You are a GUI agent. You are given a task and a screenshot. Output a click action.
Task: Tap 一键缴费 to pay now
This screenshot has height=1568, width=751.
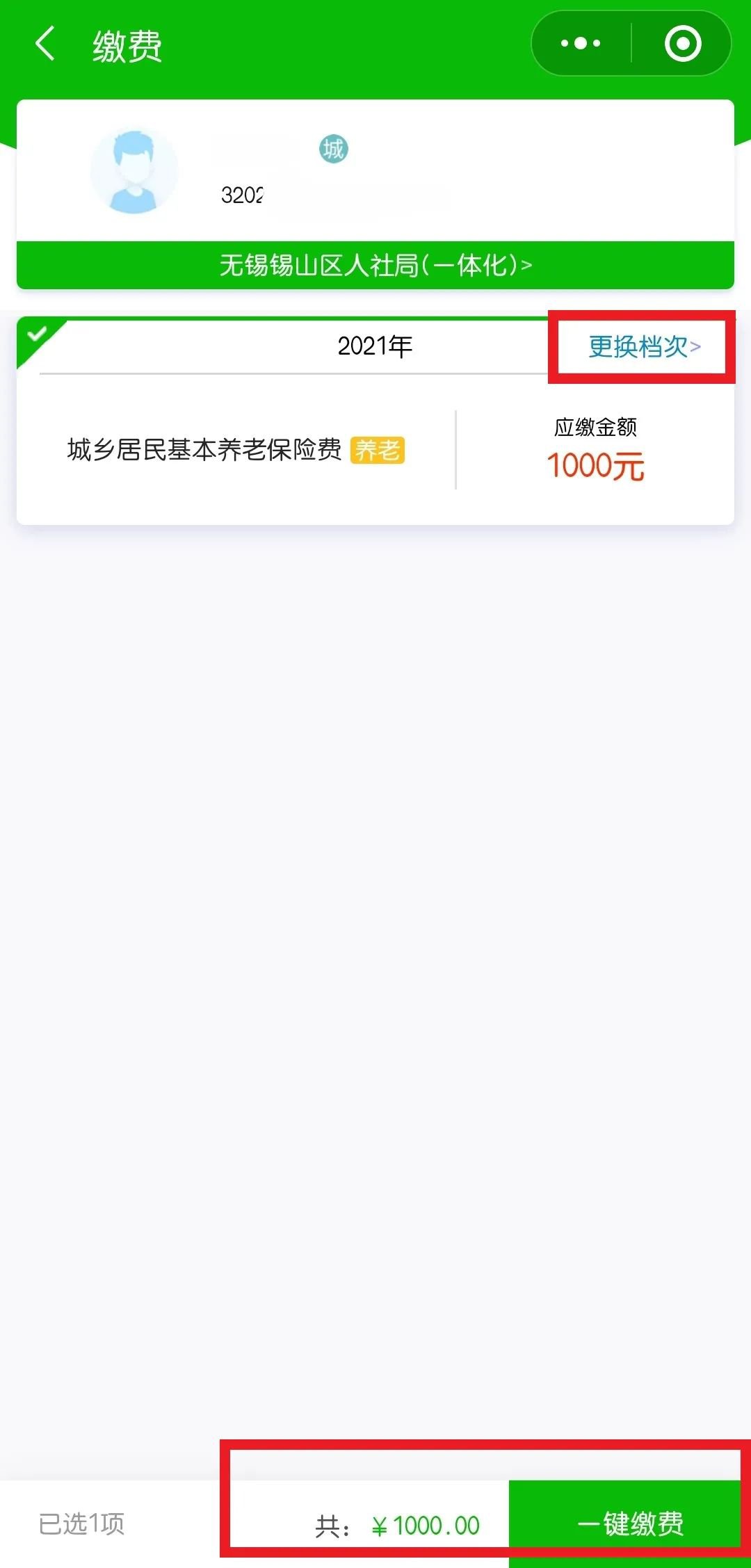click(629, 1523)
